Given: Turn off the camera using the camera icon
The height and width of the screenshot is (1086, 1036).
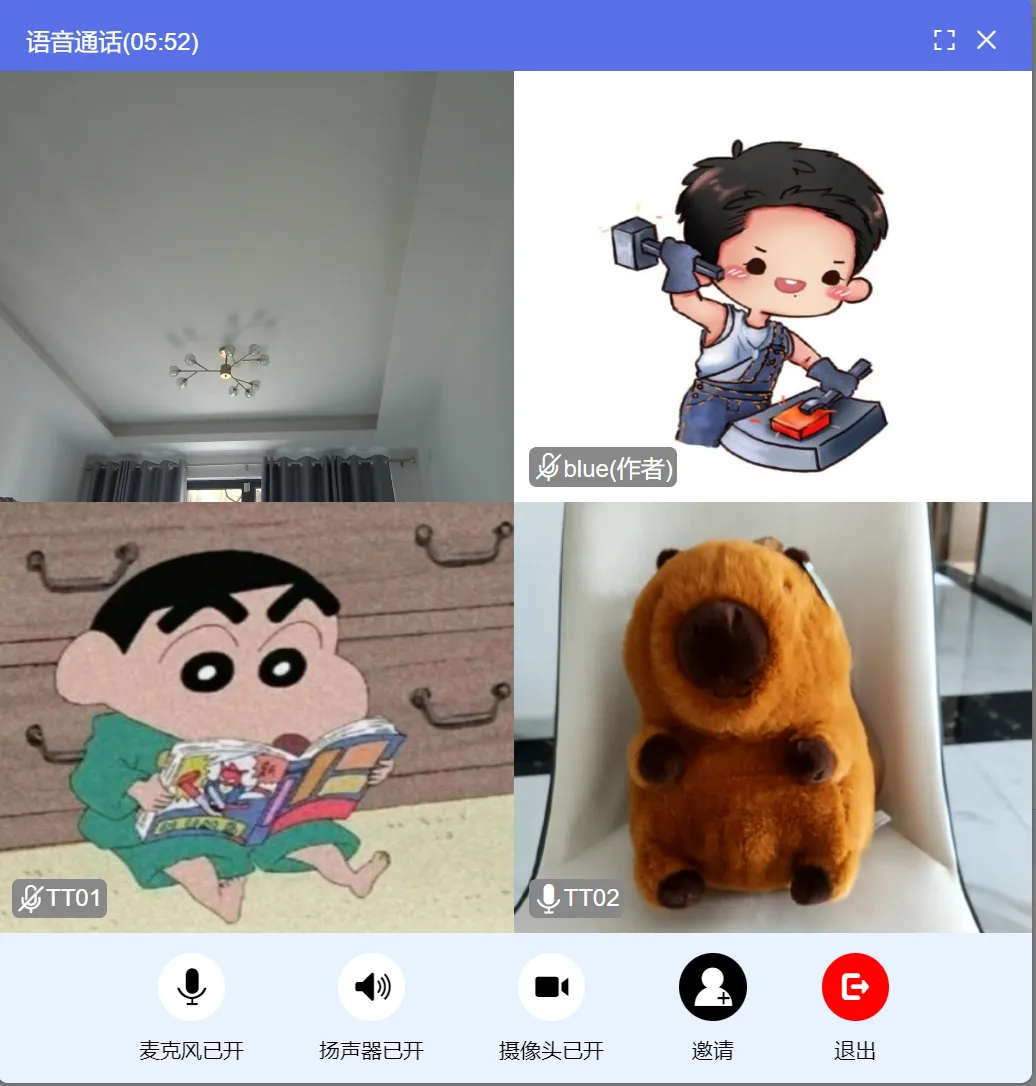Looking at the screenshot, I should pos(551,986).
